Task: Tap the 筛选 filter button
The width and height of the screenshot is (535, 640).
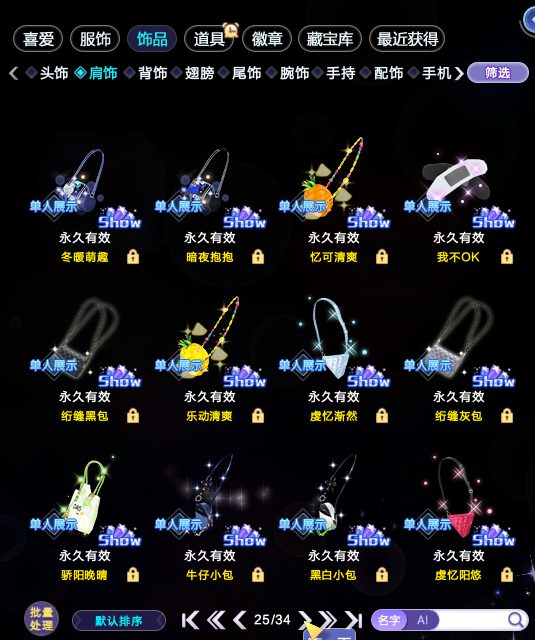Action: [497, 73]
